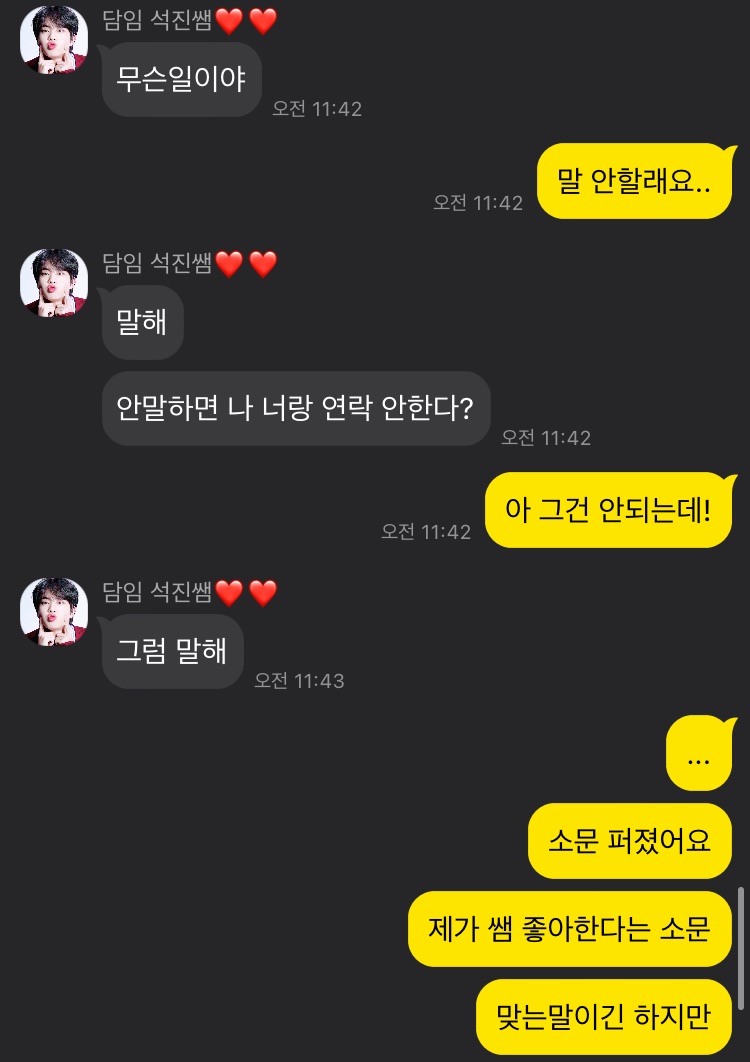
Task: Select the 아 그건 안되는데! yellow bubble
Action: click(608, 510)
